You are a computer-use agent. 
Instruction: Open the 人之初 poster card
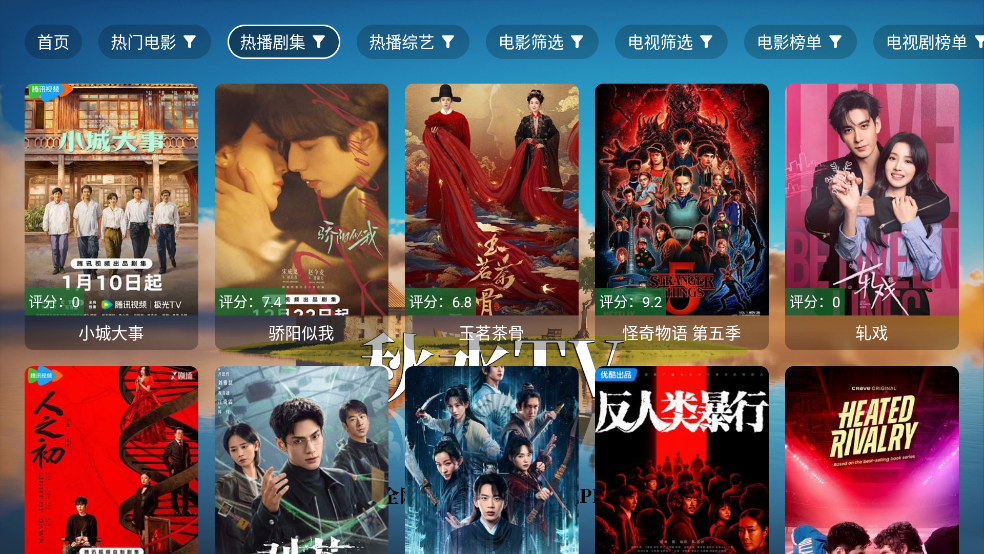pyautogui.click(x=111, y=460)
